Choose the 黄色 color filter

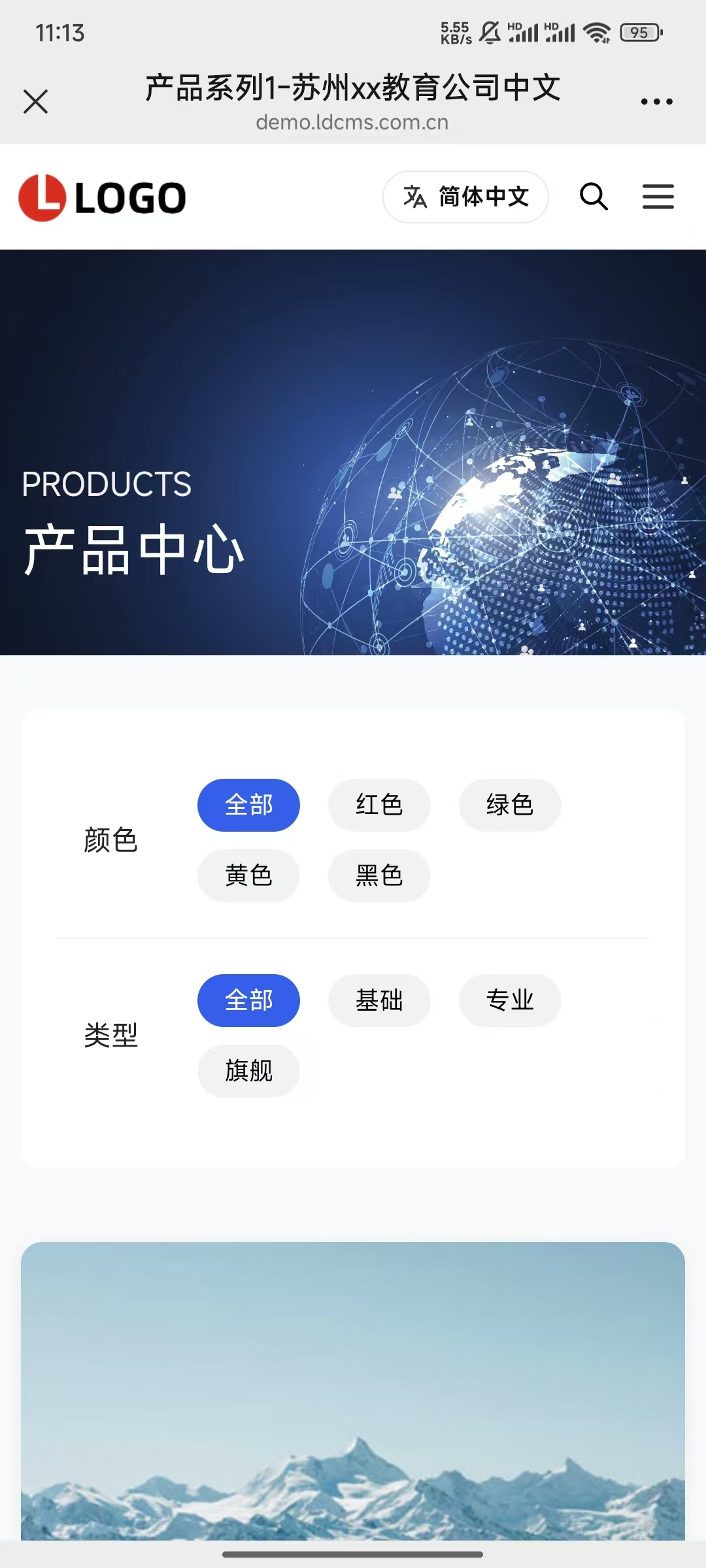[x=248, y=875]
